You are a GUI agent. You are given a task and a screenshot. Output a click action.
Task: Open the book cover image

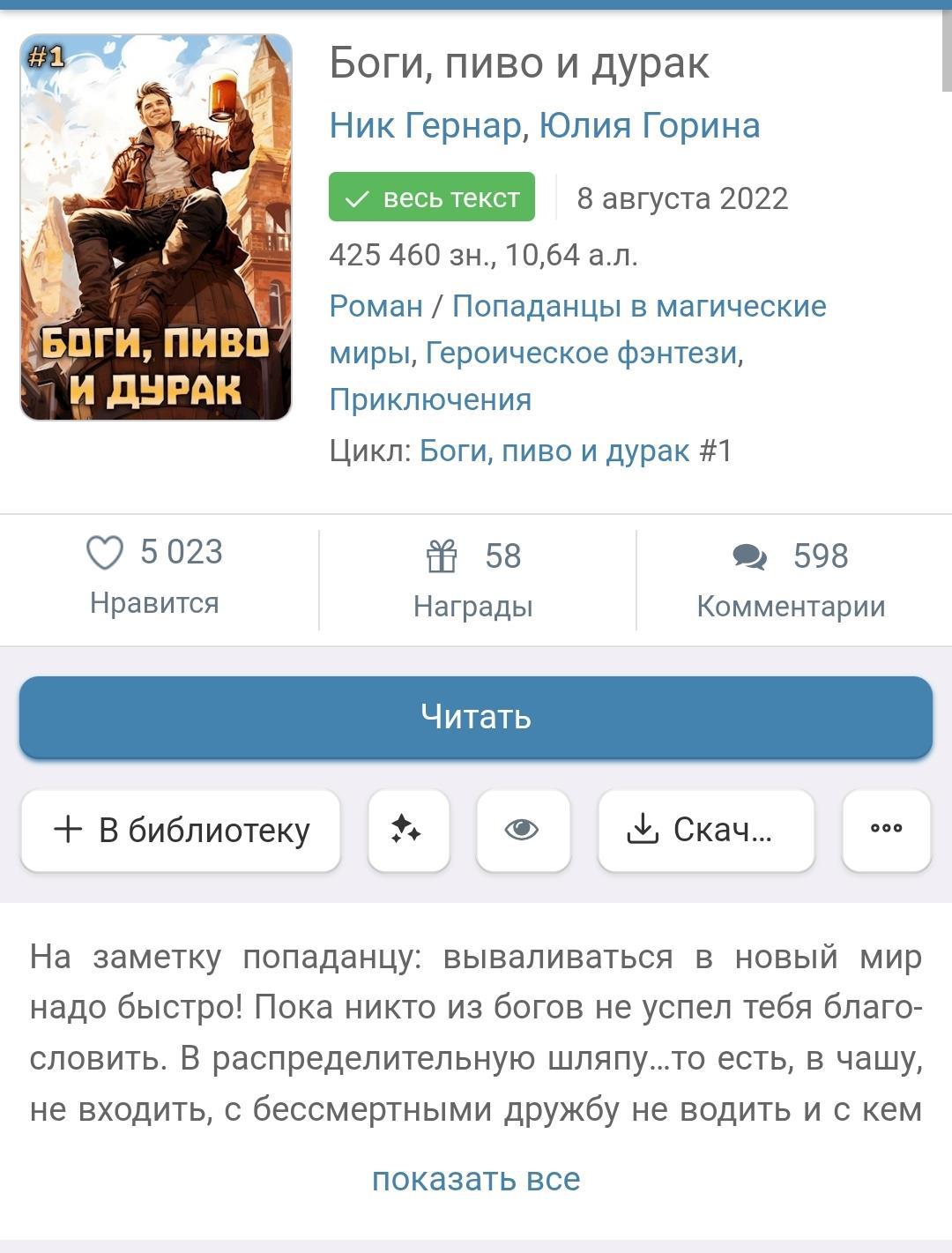point(156,227)
